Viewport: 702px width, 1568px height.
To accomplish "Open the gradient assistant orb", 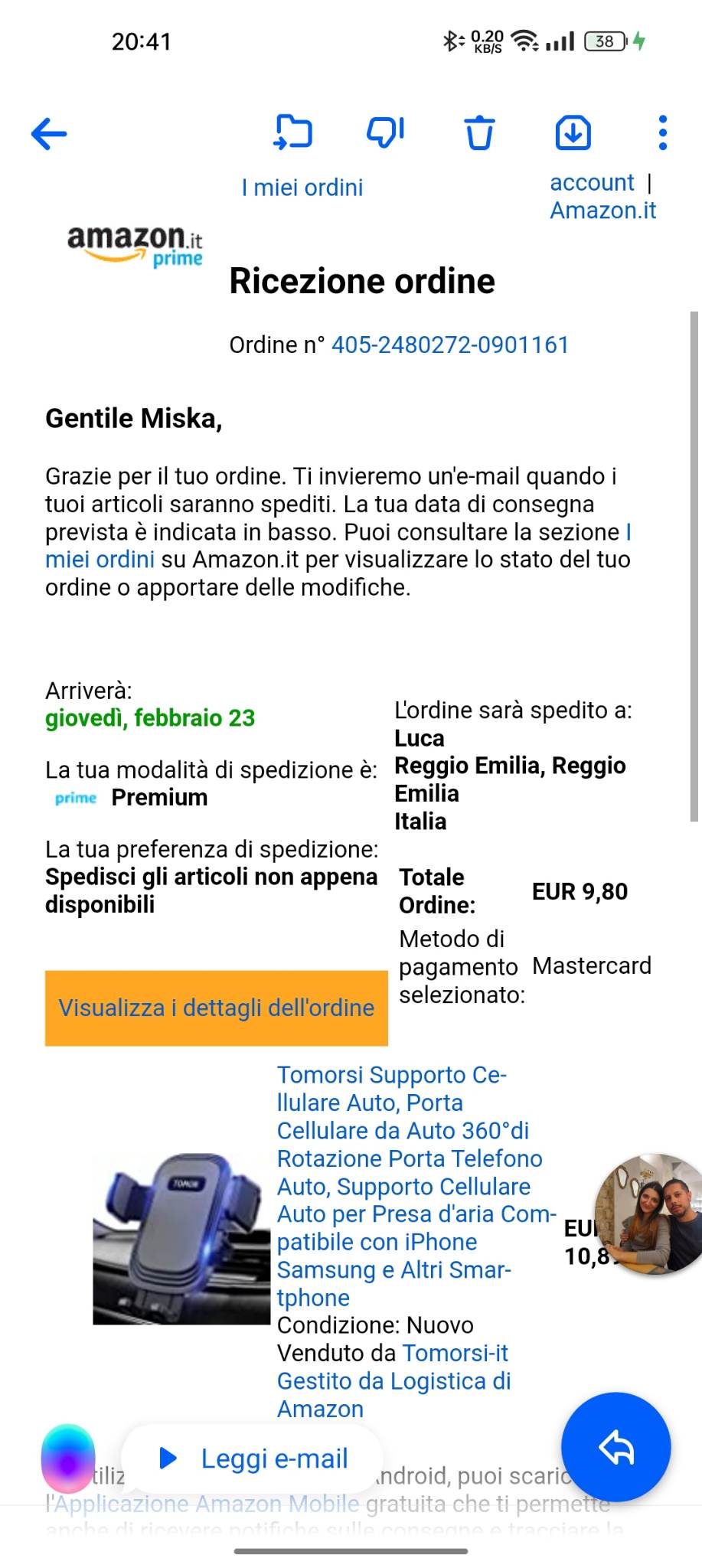I will 68,1459.
